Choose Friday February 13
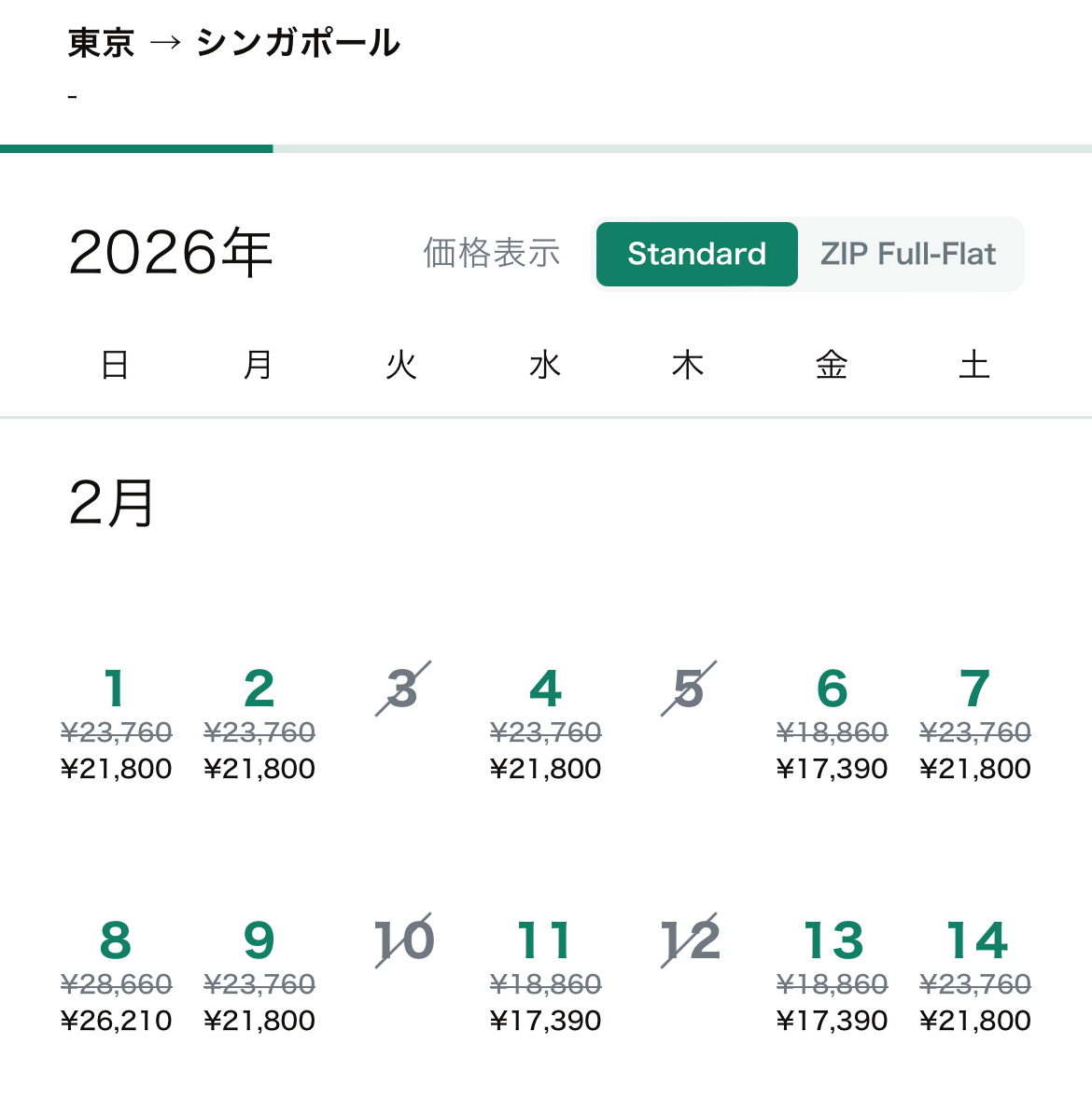 832,977
